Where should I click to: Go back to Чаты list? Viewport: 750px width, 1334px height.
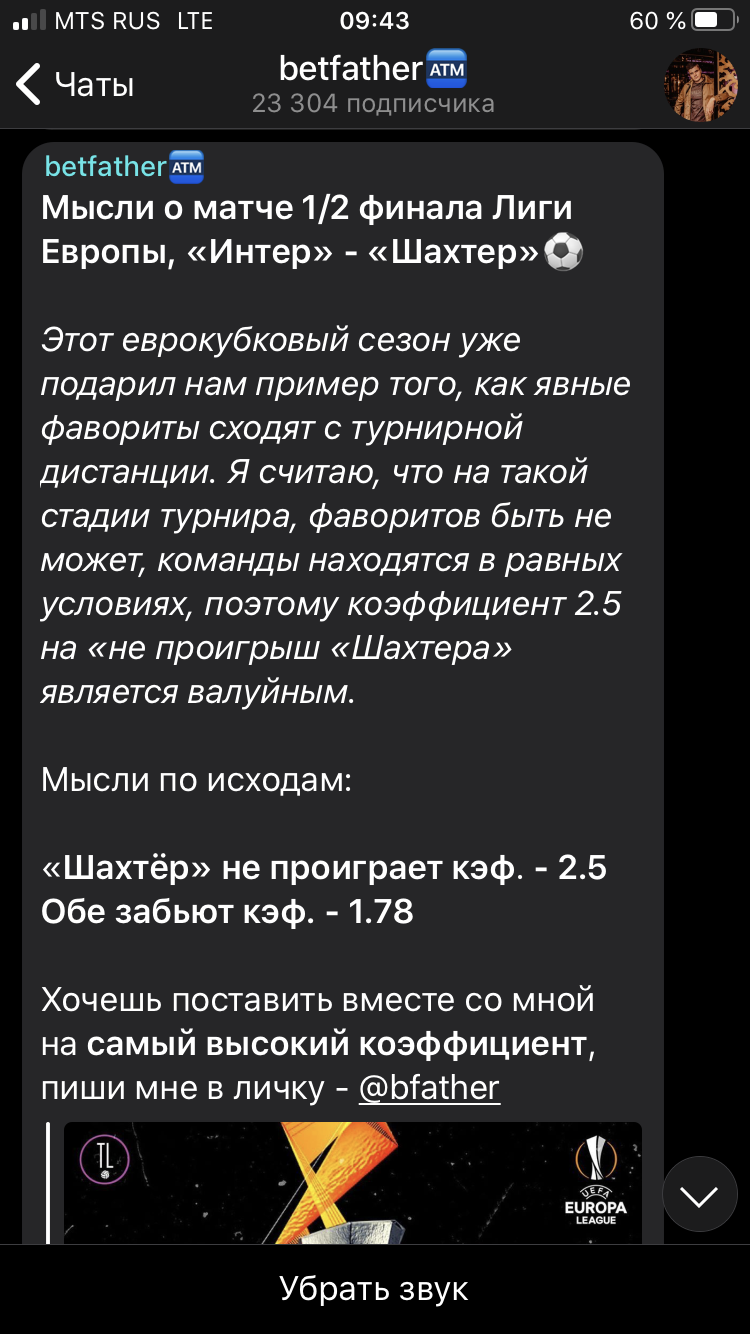tap(75, 85)
